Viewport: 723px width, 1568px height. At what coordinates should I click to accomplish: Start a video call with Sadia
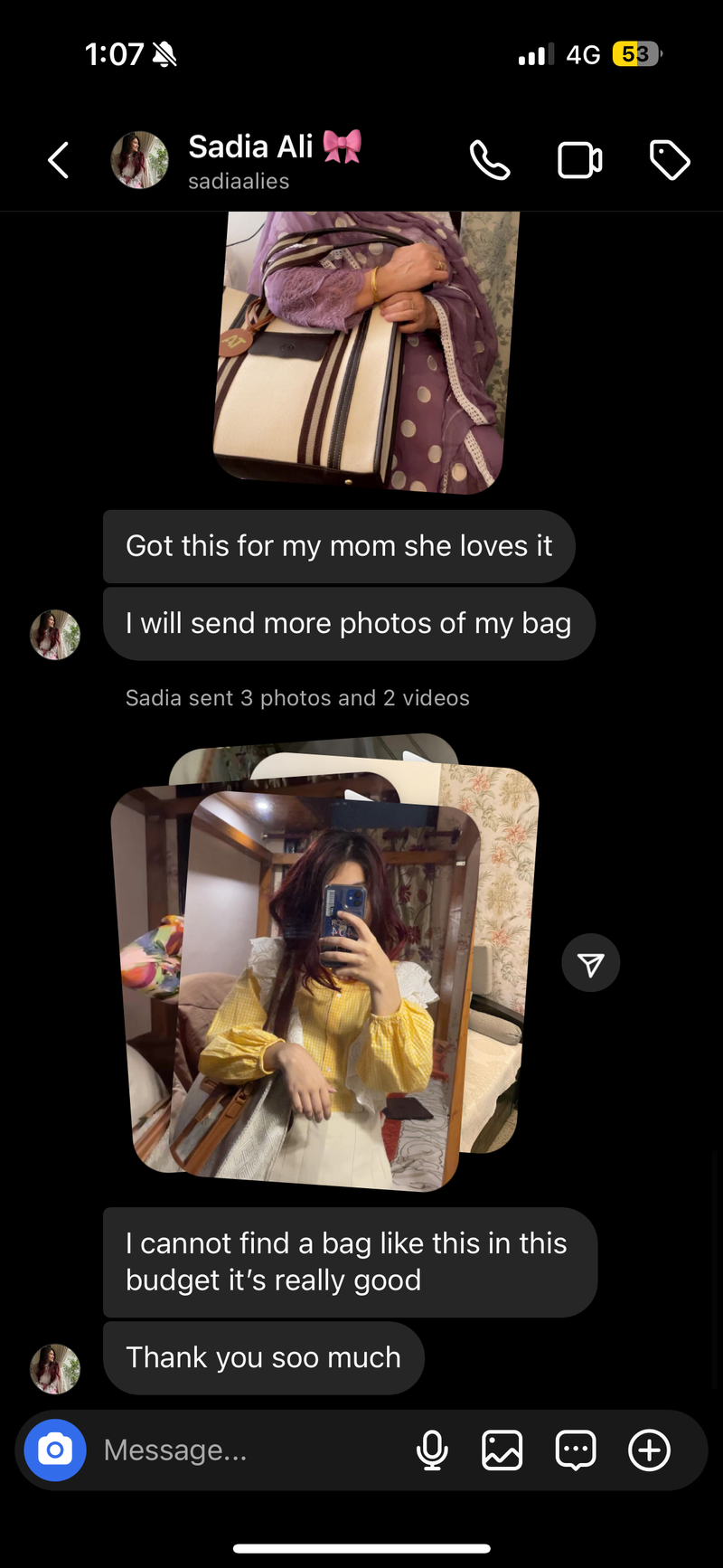579,161
